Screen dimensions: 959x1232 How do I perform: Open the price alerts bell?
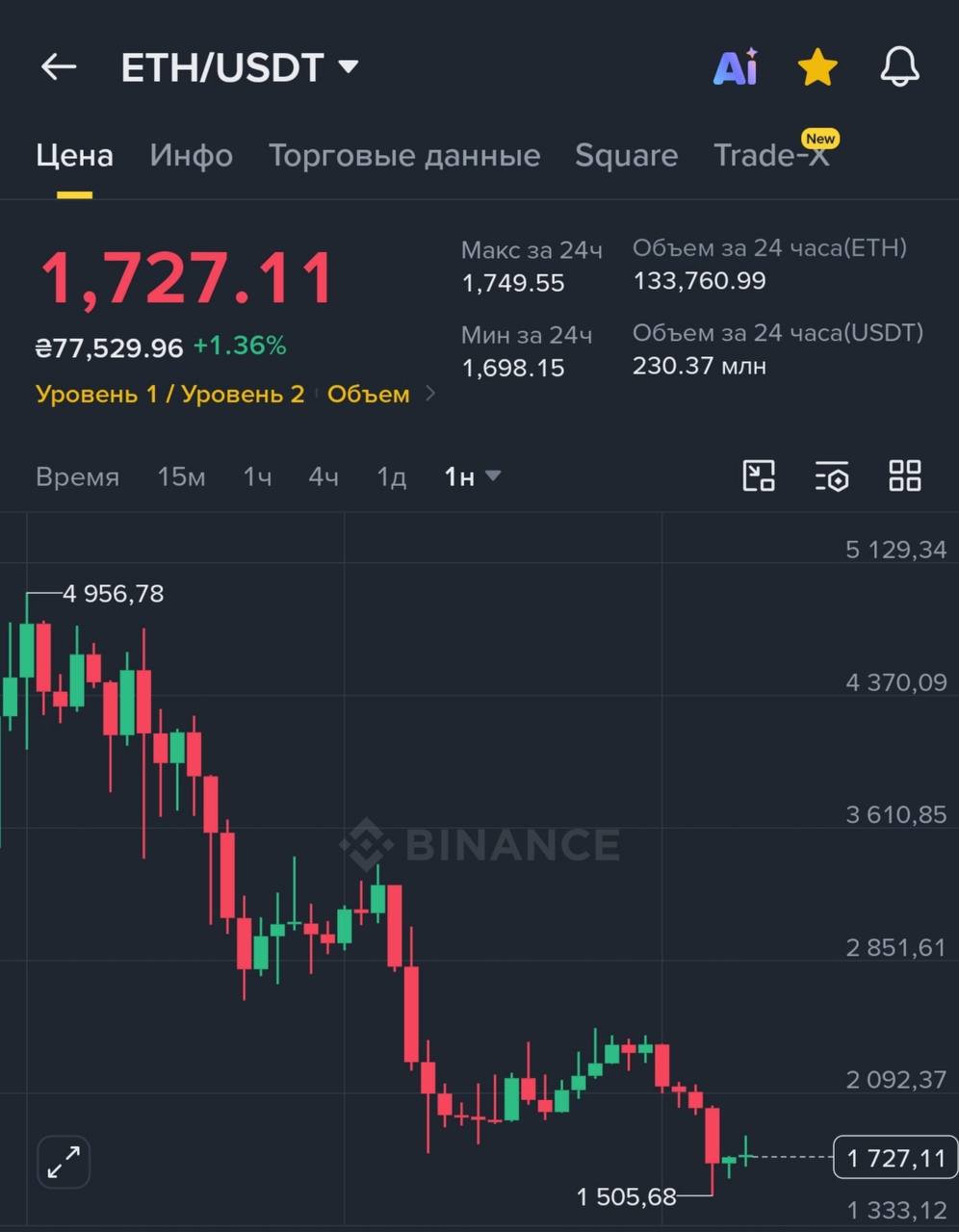900,67
